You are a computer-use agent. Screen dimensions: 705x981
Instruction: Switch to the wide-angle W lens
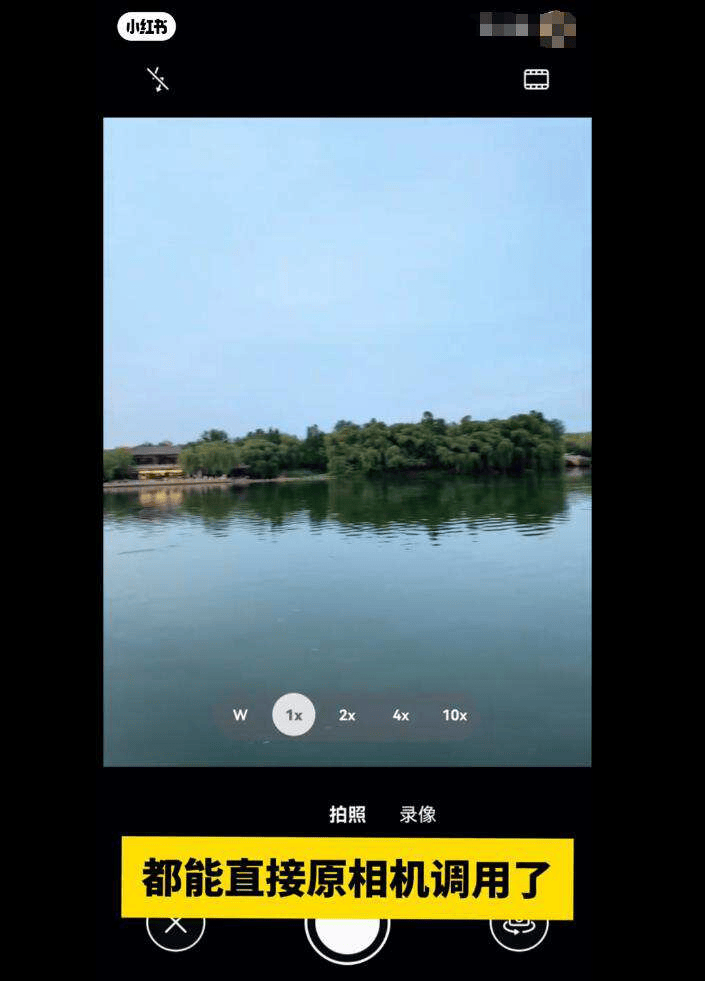click(240, 715)
